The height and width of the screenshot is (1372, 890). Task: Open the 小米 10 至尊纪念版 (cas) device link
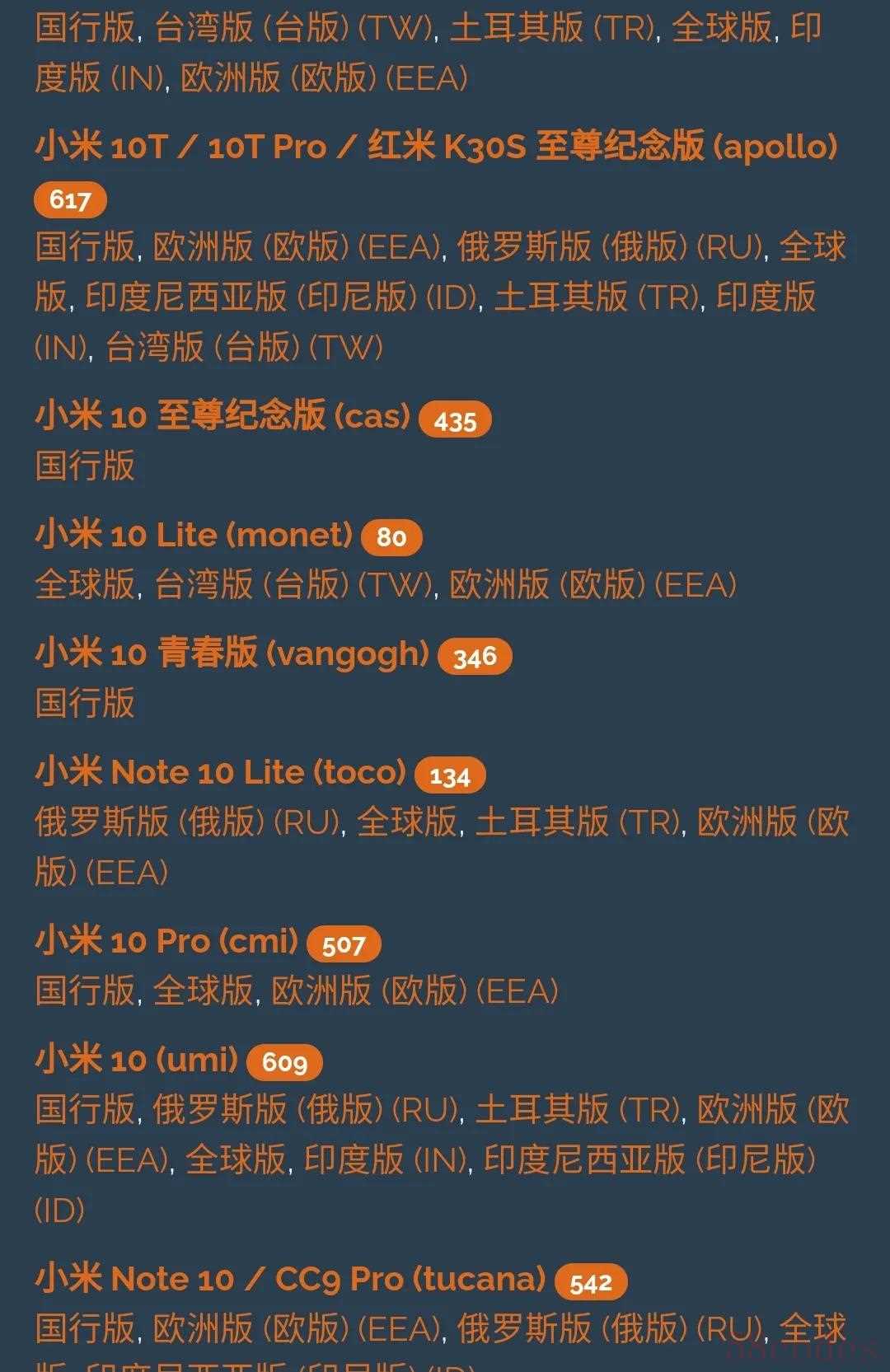(x=222, y=416)
